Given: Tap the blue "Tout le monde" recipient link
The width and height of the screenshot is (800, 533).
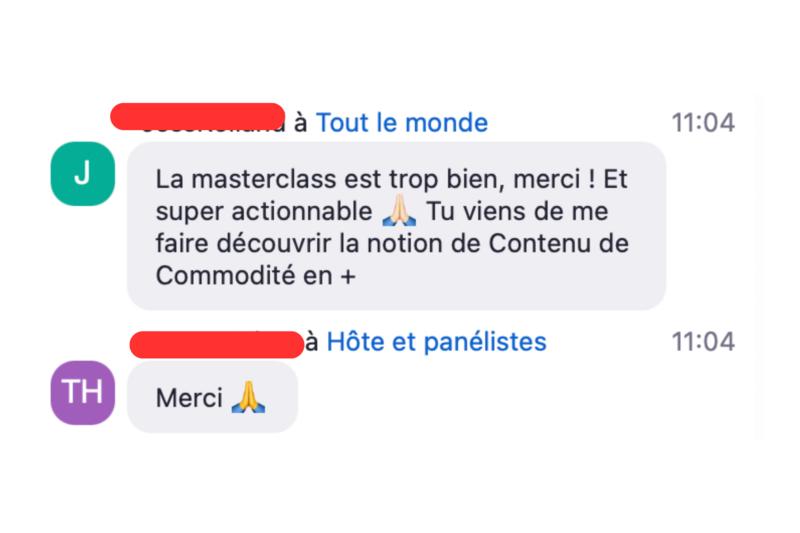Looking at the screenshot, I should coord(402,123).
